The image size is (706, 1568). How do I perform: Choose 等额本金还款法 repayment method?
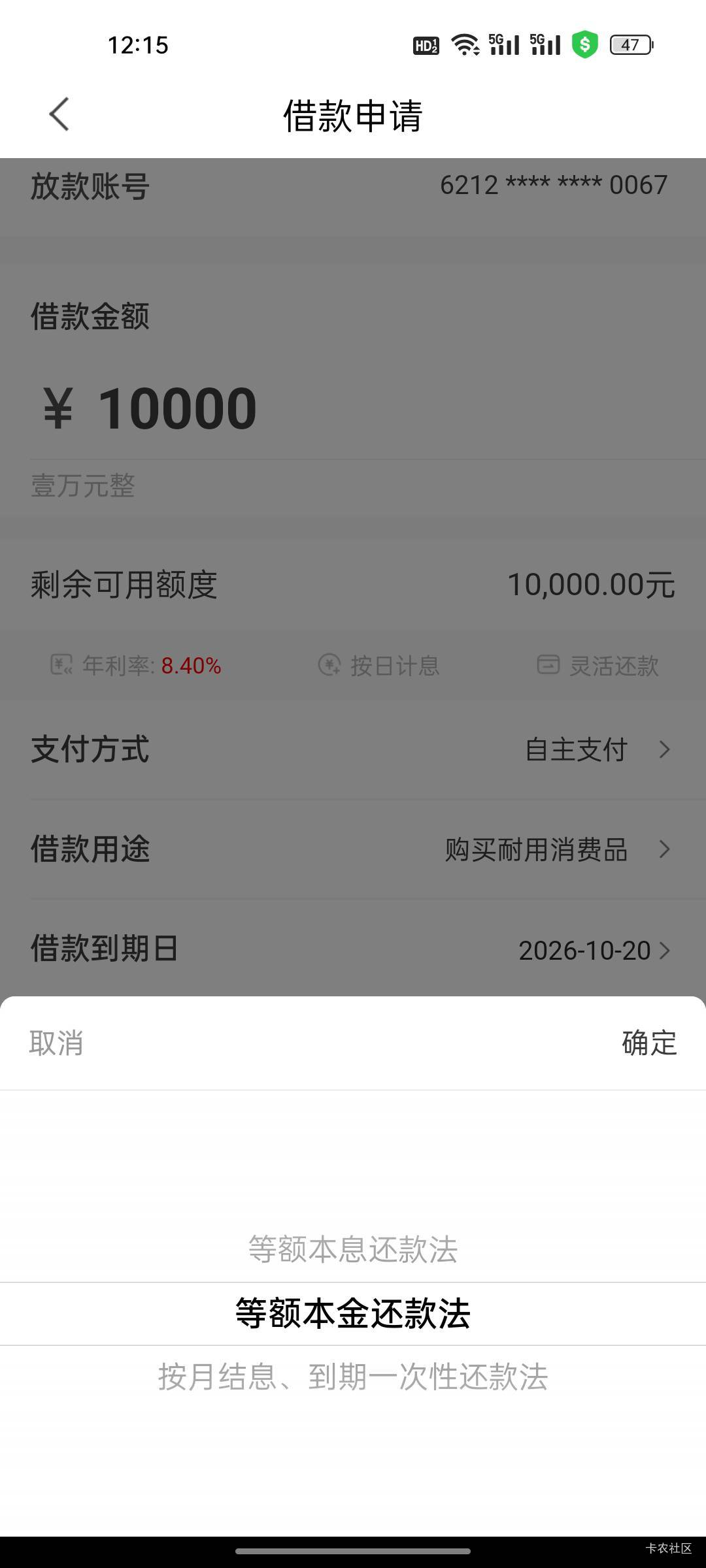point(353,1313)
